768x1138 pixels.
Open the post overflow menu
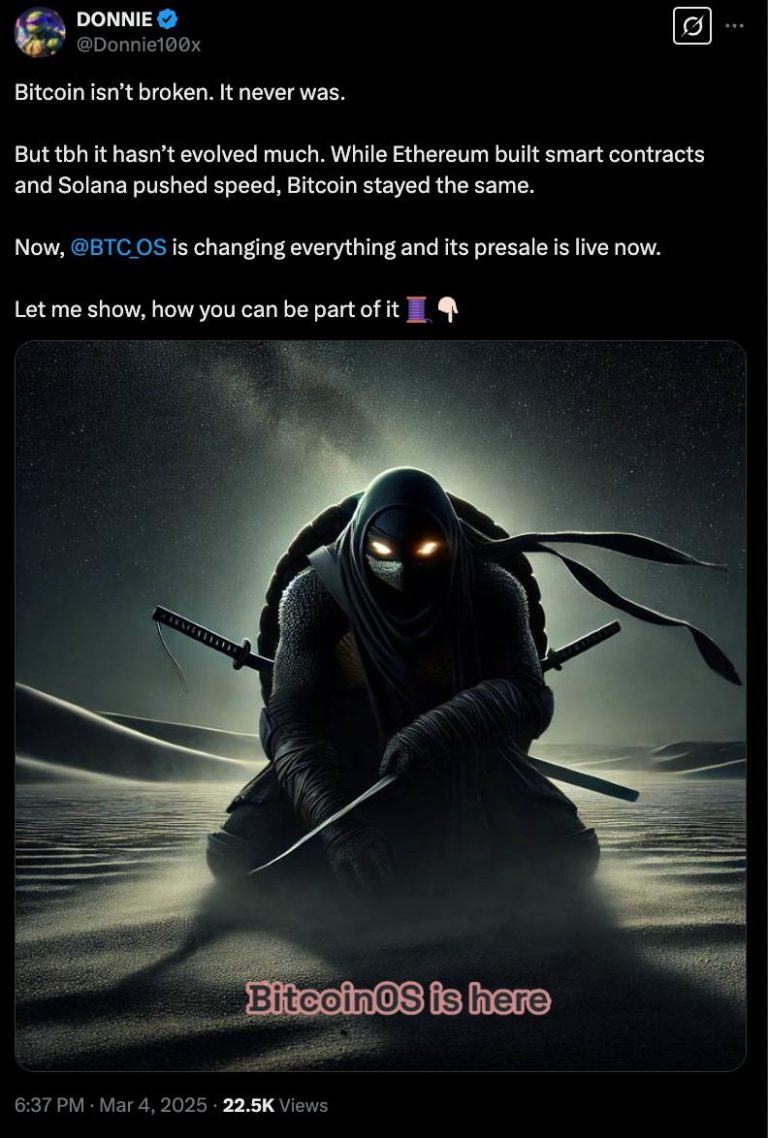pyautogui.click(x=734, y=27)
